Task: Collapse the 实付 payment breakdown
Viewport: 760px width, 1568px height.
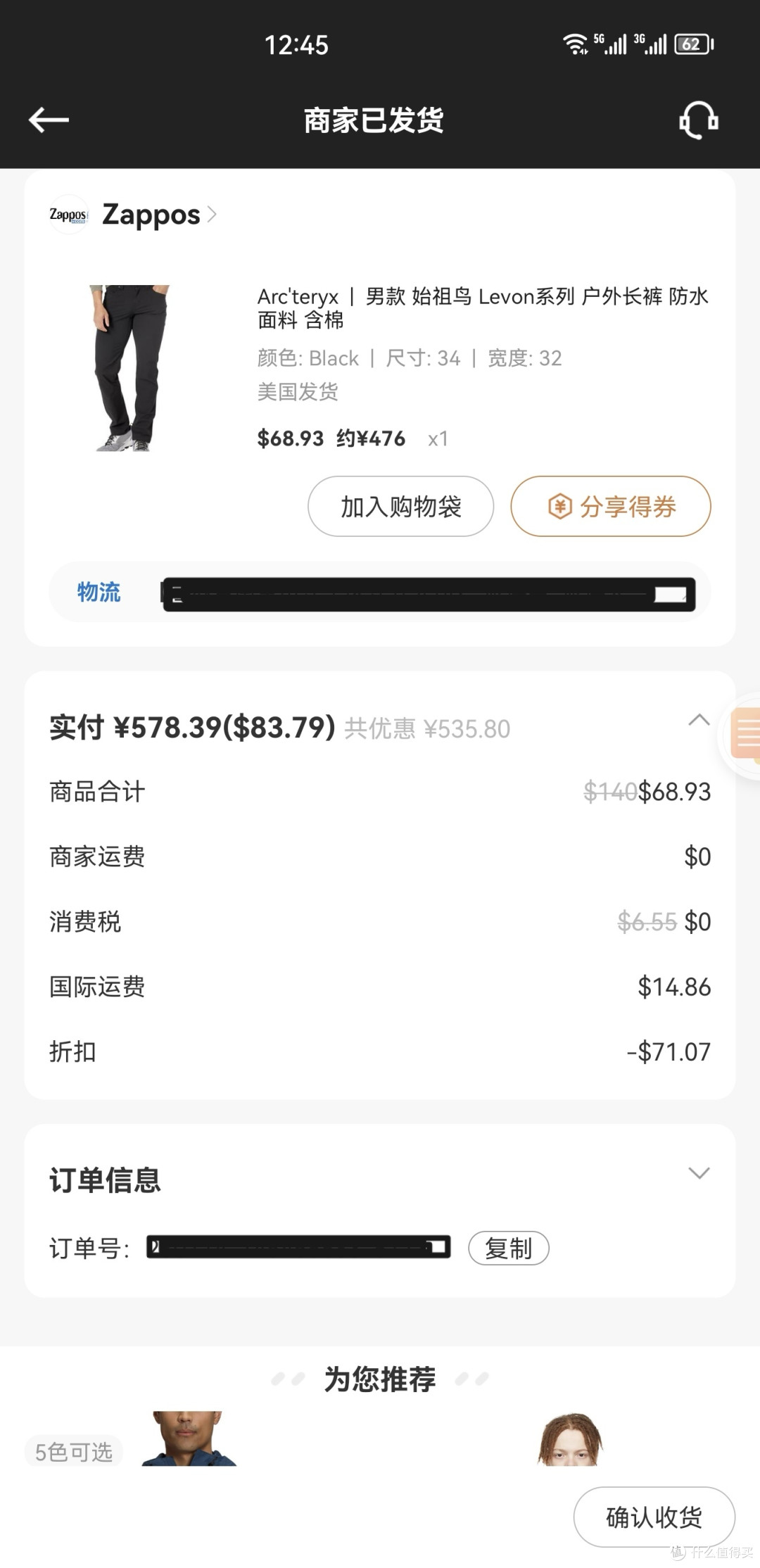Action: click(x=698, y=721)
